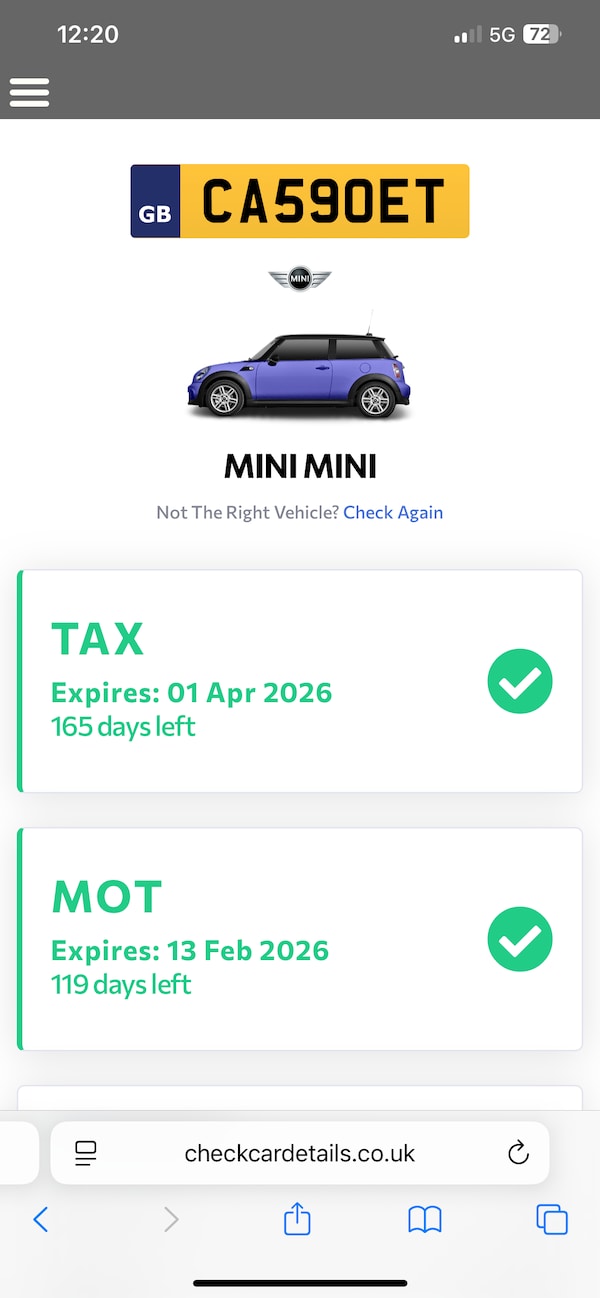Open the hamburger menu

coord(29,91)
